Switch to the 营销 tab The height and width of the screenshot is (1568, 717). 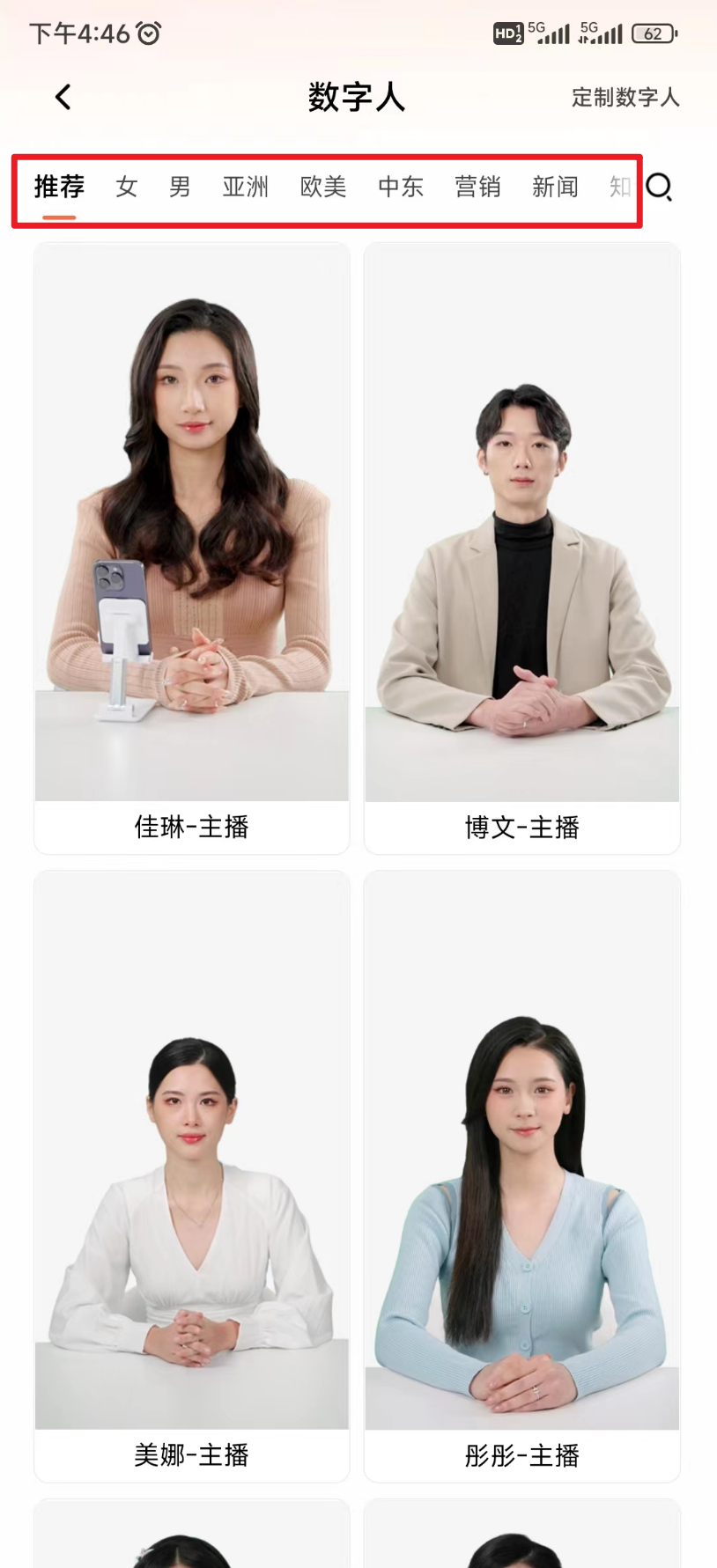[478, 188]
